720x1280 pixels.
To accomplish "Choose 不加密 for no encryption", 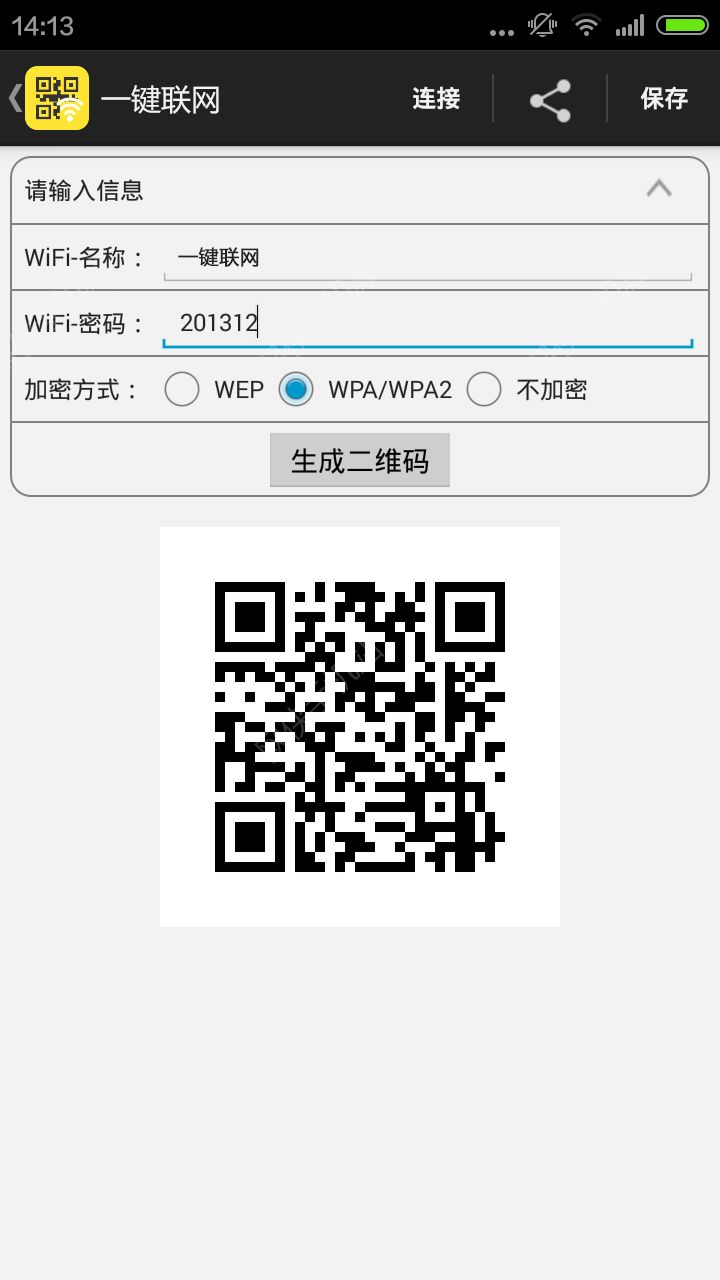I will click(484, 389).
